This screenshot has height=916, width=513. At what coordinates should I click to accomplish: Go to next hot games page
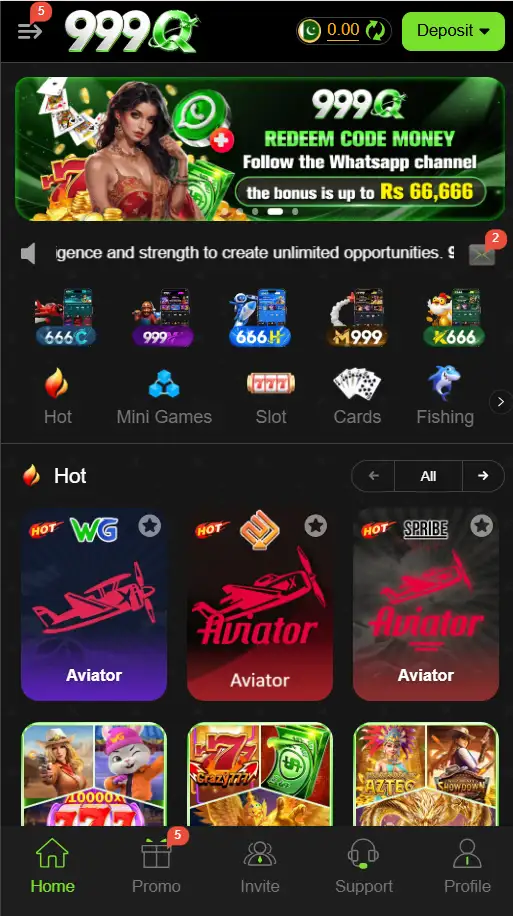pos(483,476)
